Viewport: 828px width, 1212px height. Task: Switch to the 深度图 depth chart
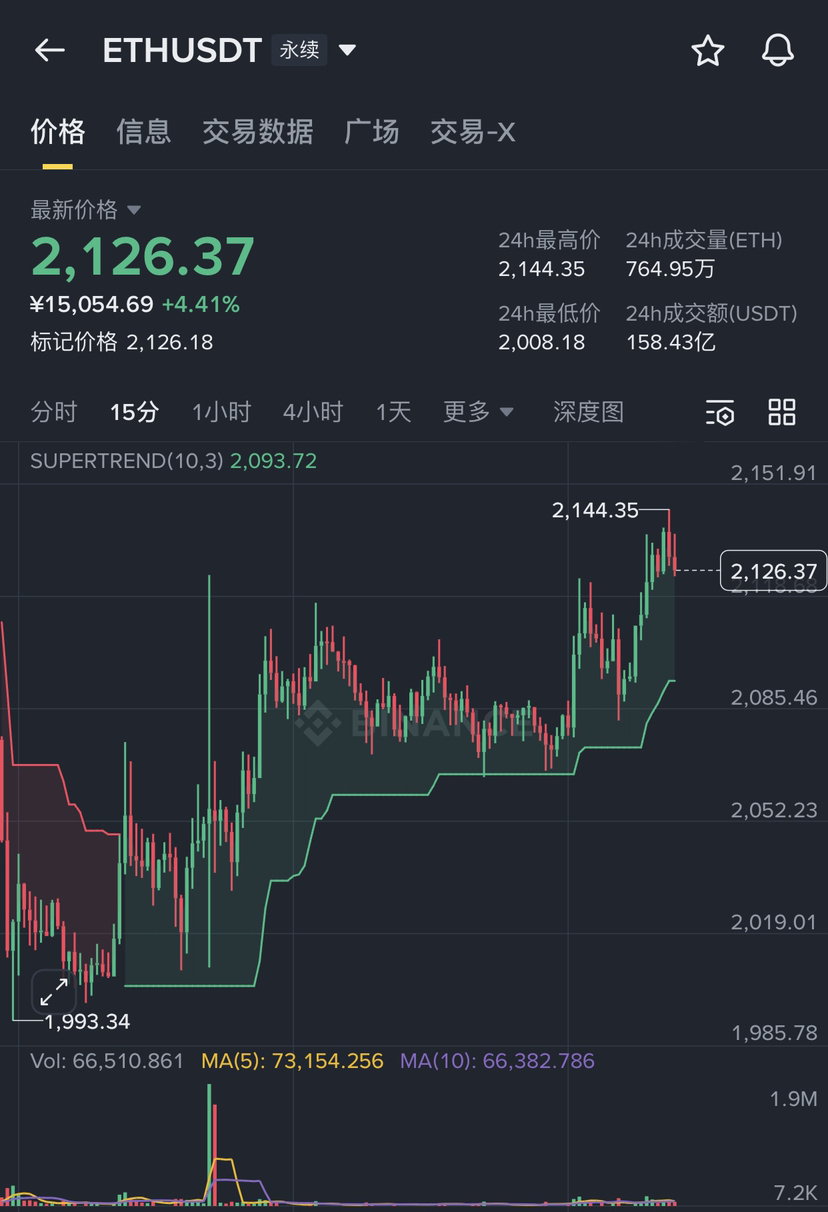(588, 411)
